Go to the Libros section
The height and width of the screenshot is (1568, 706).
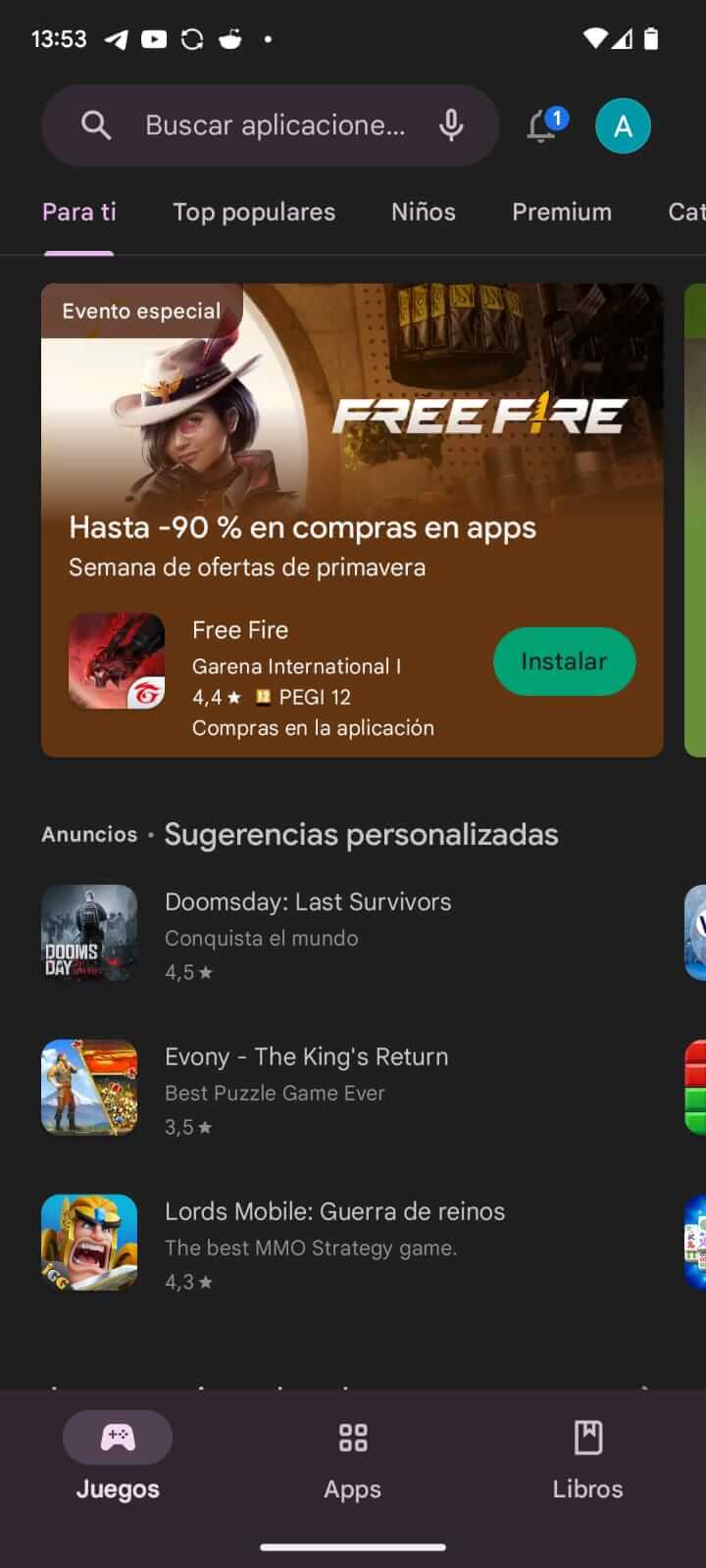(587, 1456)
